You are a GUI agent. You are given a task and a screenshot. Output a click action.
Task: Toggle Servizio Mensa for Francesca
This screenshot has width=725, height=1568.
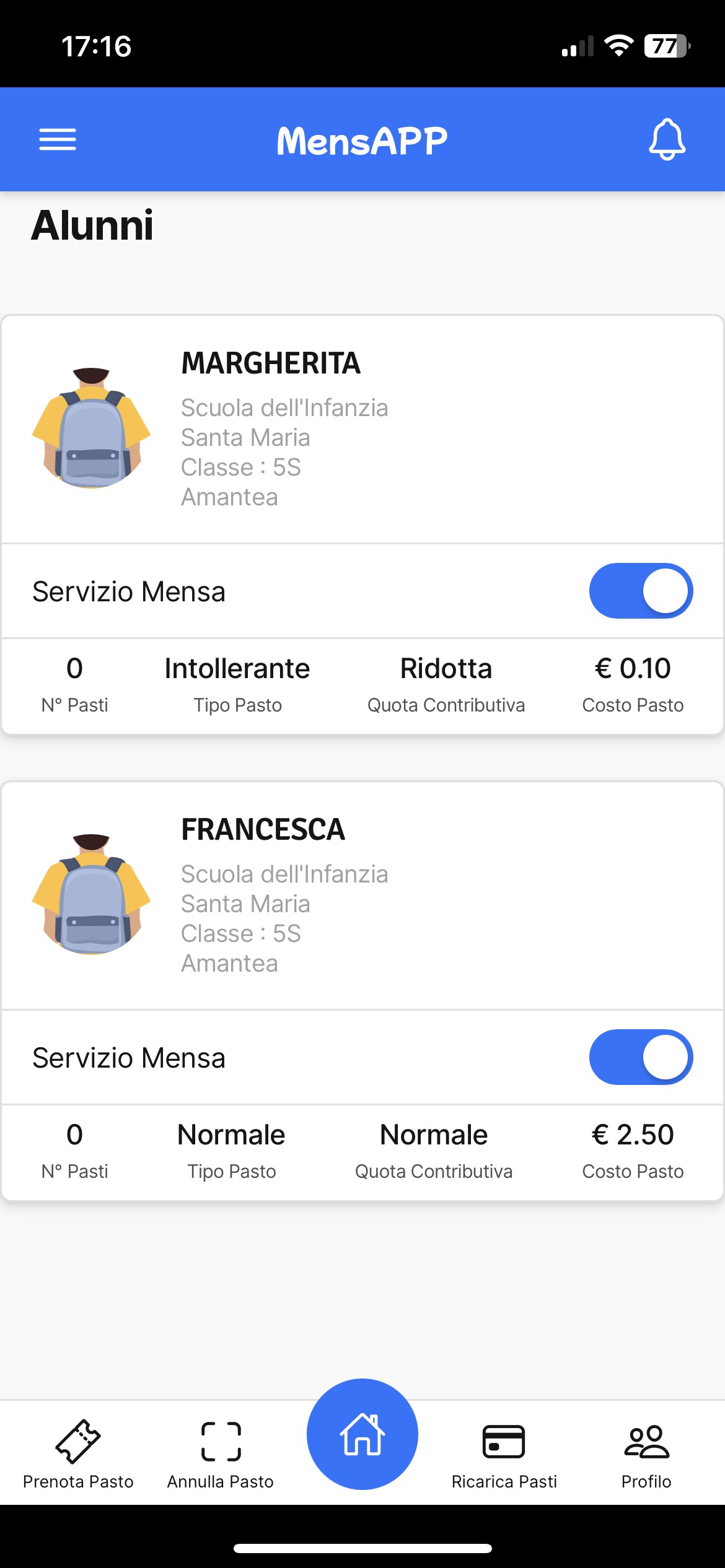pos(641,1057)
